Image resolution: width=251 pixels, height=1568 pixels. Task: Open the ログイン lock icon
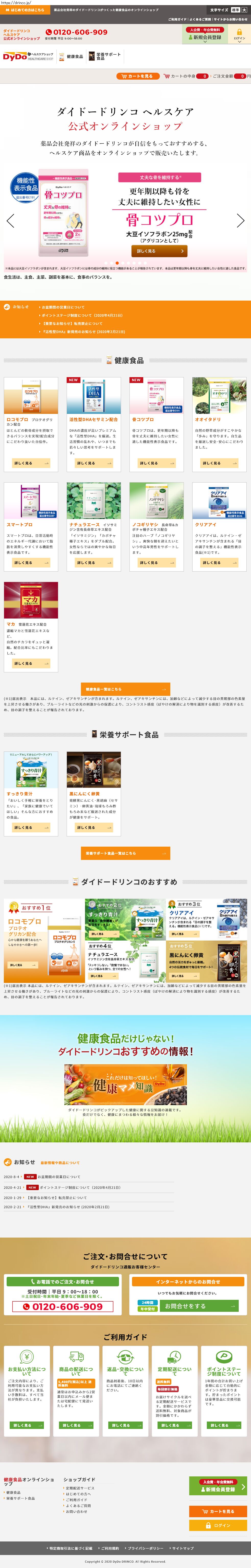pos(240,34)
